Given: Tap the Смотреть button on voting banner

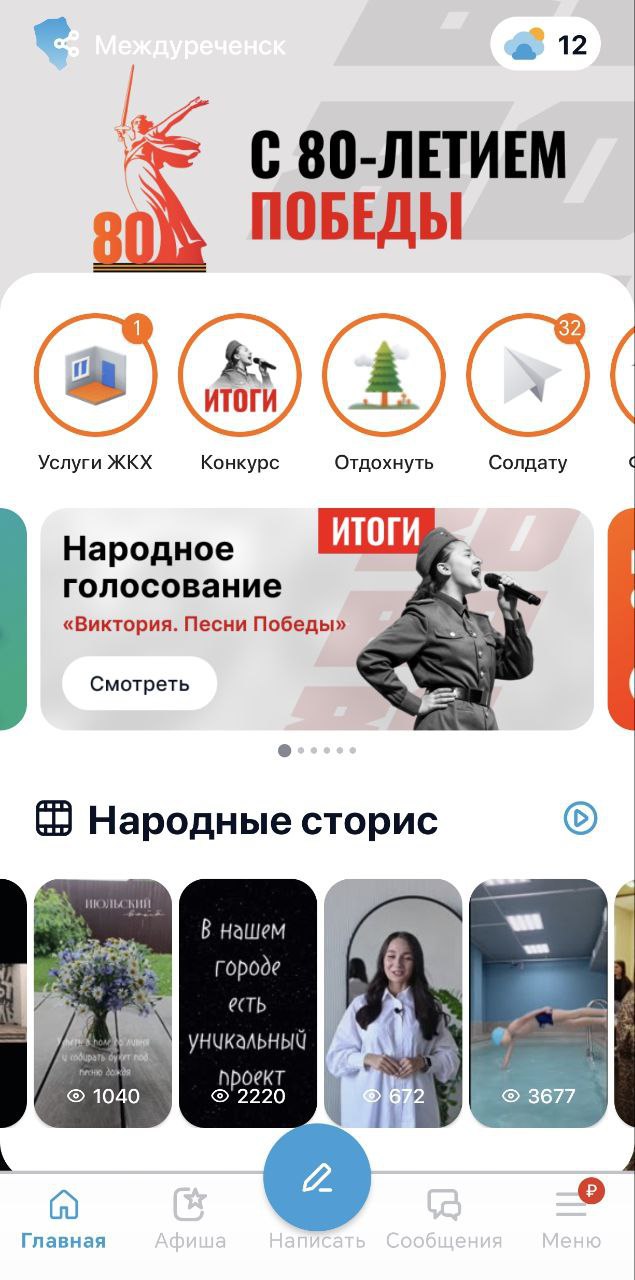Looking at the screenshot, I should tap(140, 684).
